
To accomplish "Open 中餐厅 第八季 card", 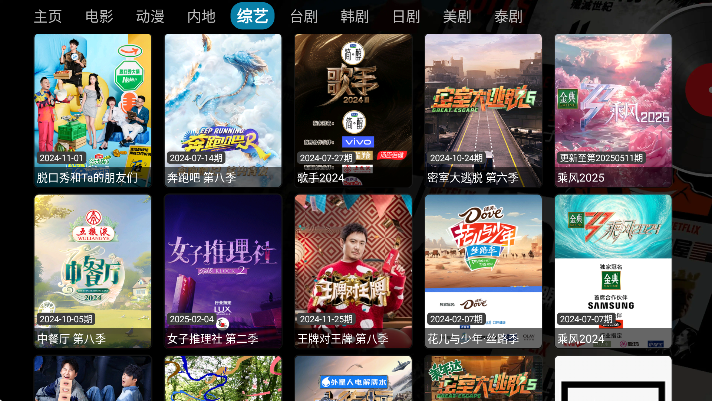I will point(93,270).
